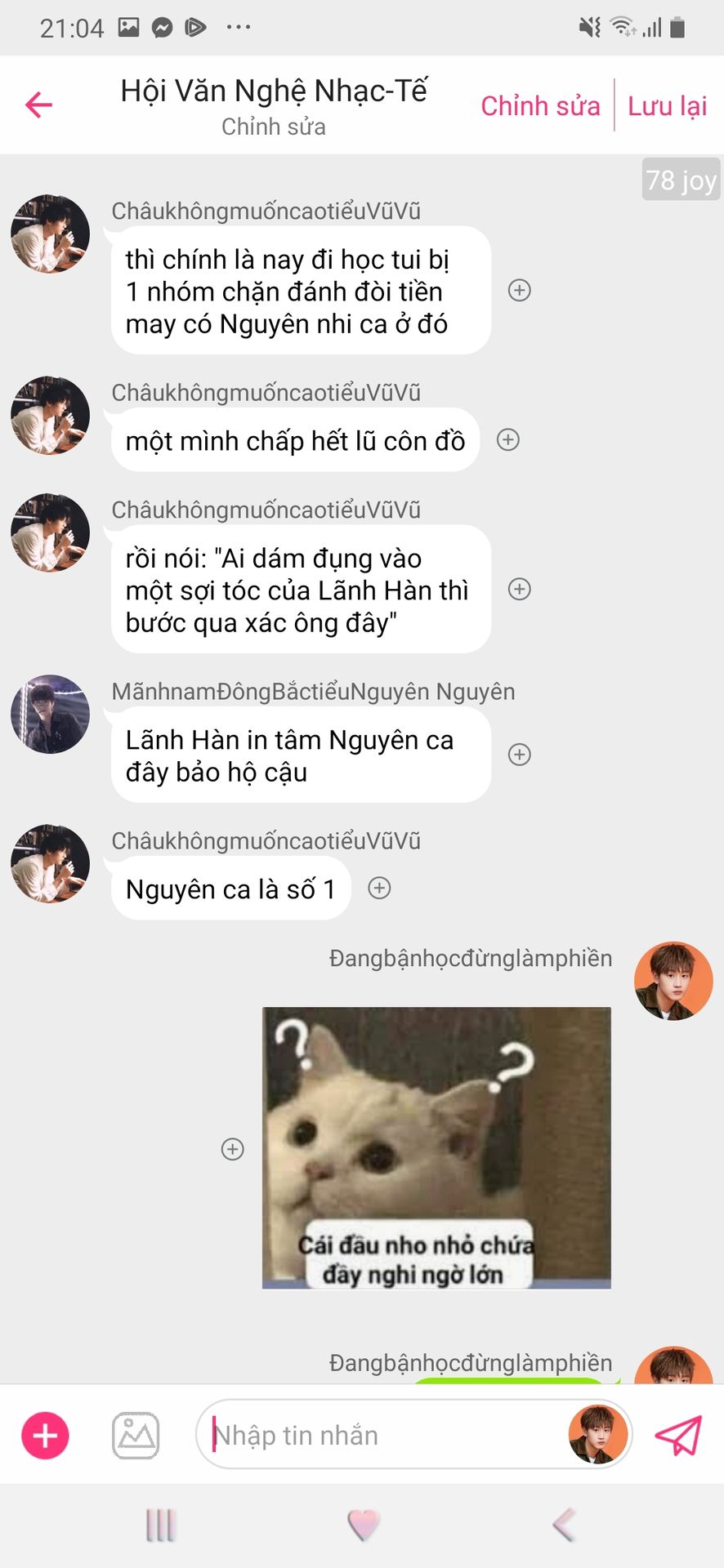The height and width of the screenshot is (1568, 724).
Task: Tap plus icon beside "rồi nói: Ai dám" message
Action: pyautogui.click(x=520, y=590)
